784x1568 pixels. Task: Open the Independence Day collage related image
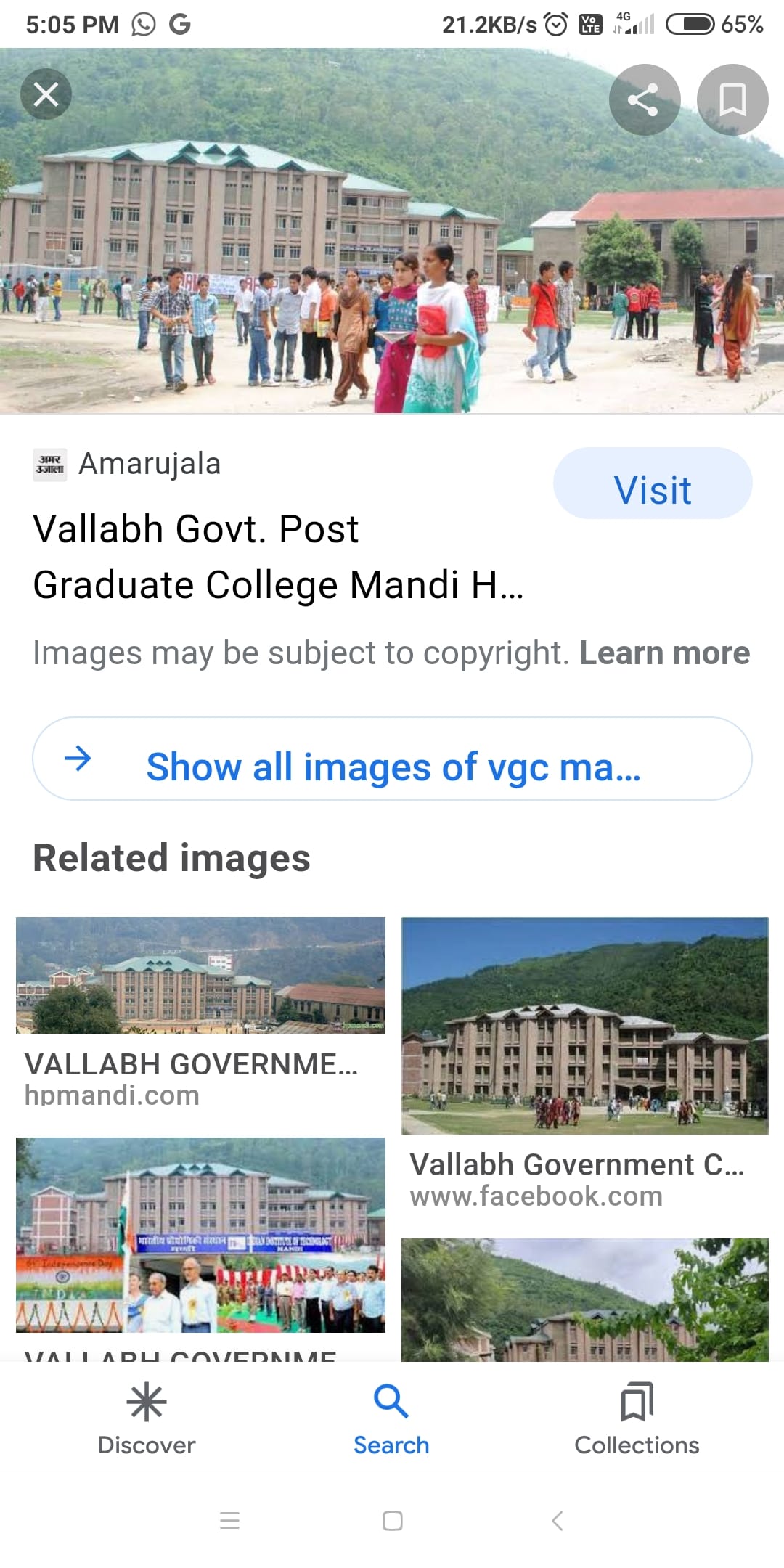point(200,1234)
